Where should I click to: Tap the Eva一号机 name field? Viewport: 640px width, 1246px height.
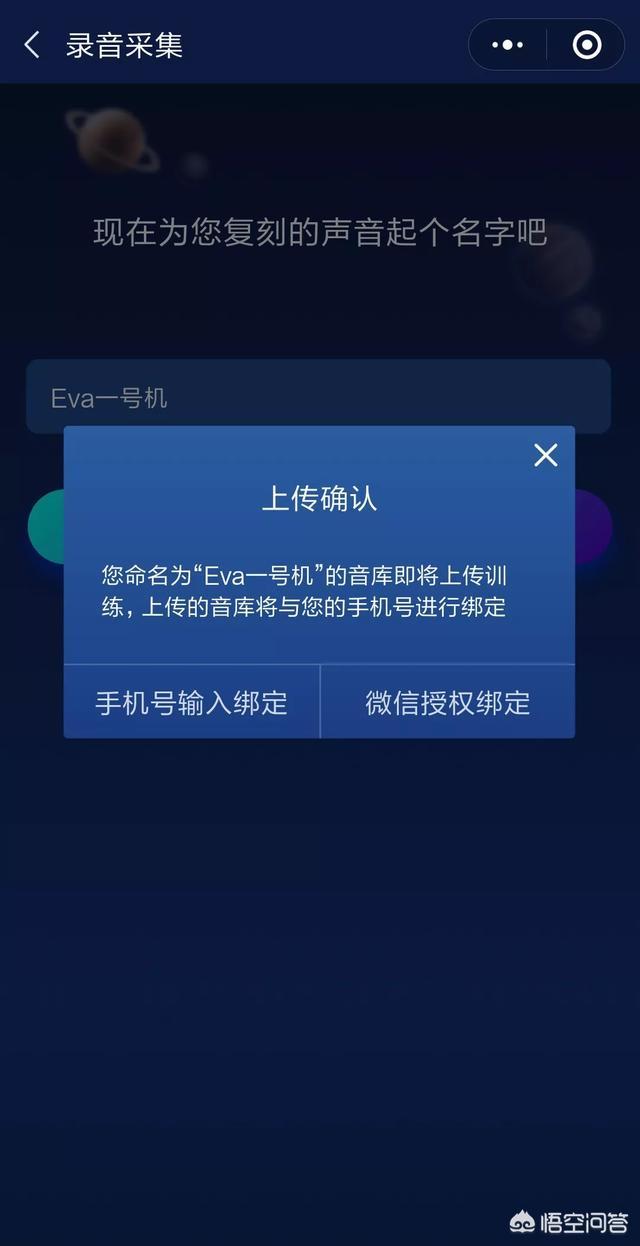(x=318, y=397)
